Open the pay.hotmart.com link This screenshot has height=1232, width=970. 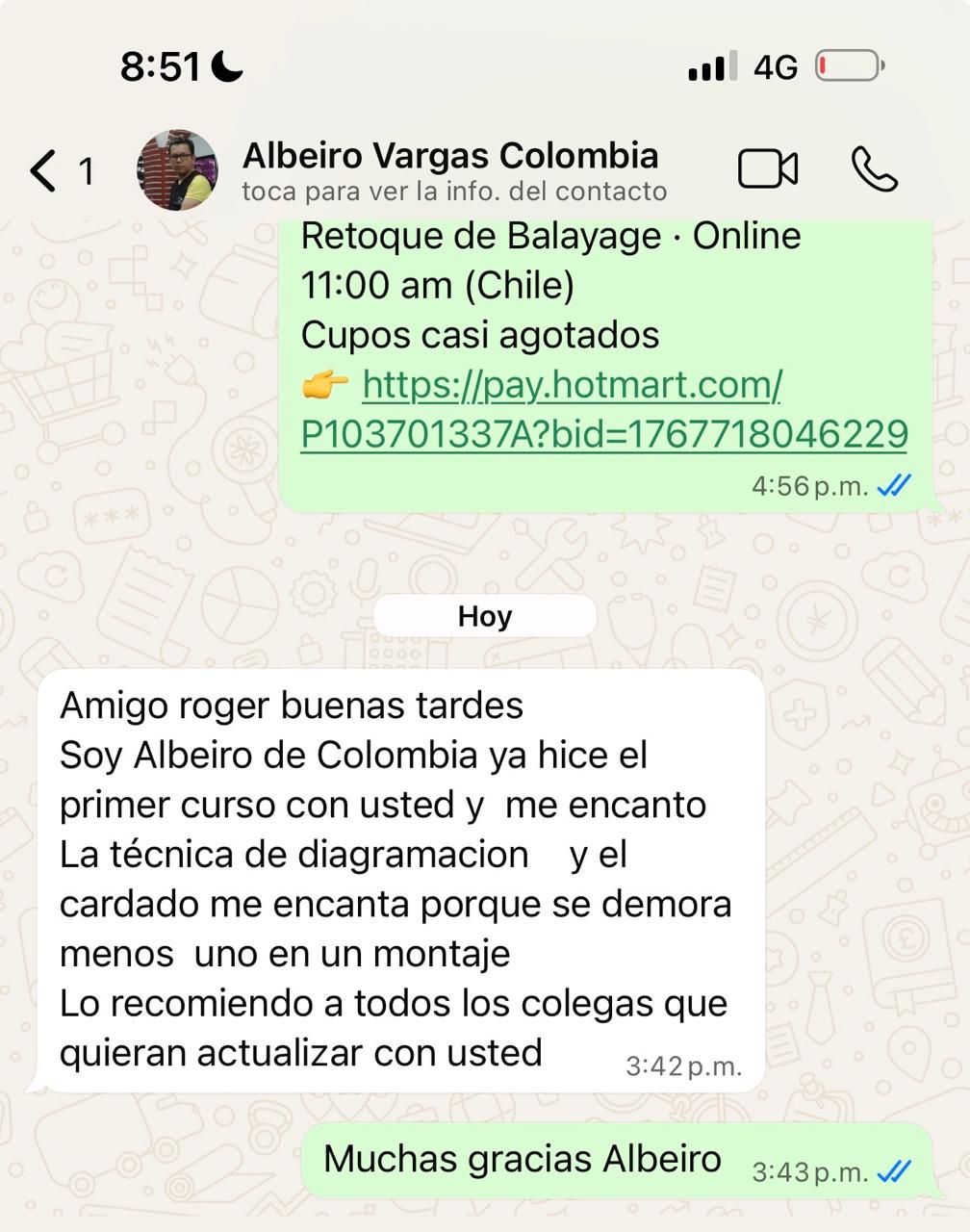[x=602, y=410]
